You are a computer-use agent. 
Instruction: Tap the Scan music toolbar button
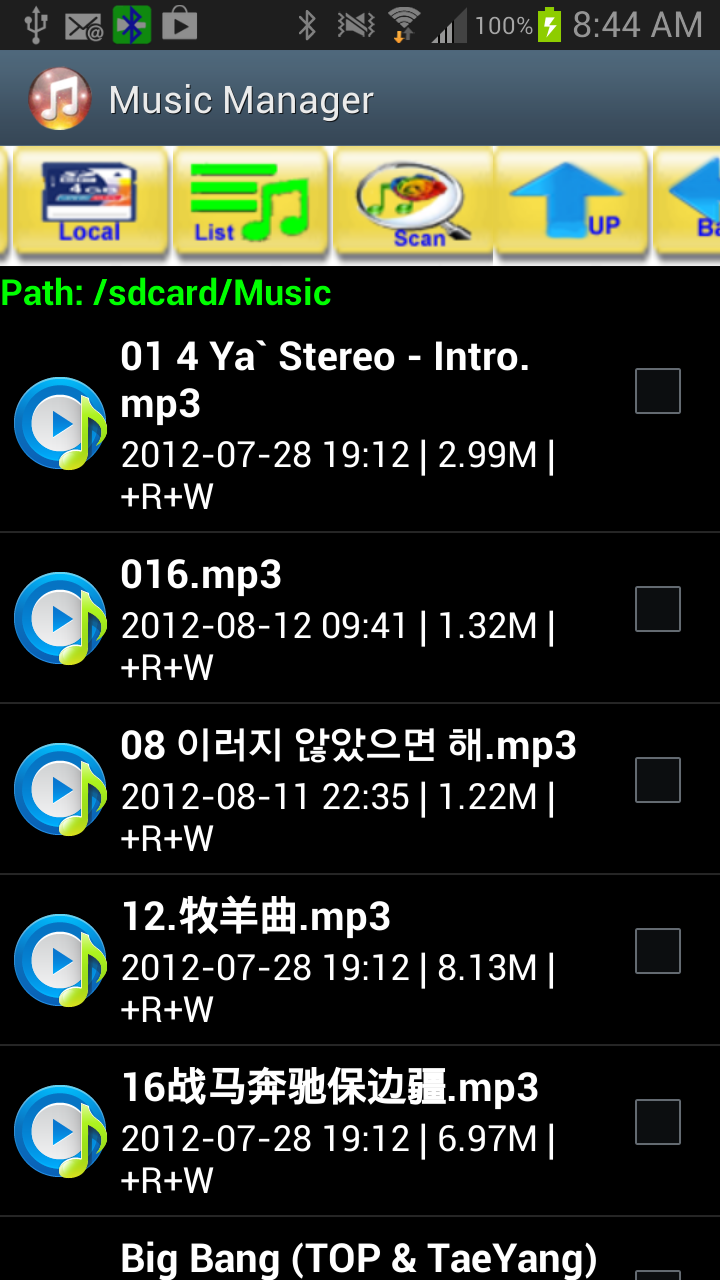pos(413,204)
